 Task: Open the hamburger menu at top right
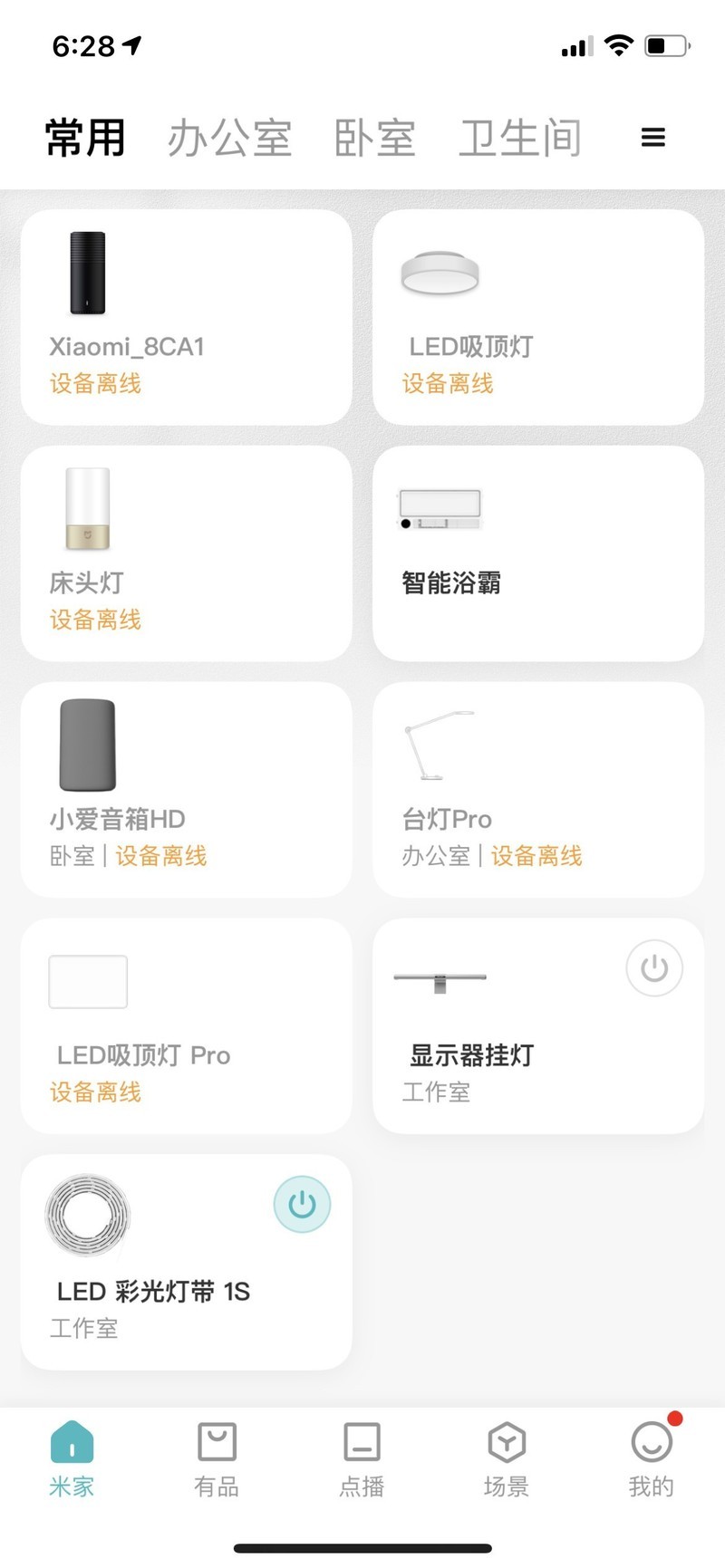[x=652, y=138]
